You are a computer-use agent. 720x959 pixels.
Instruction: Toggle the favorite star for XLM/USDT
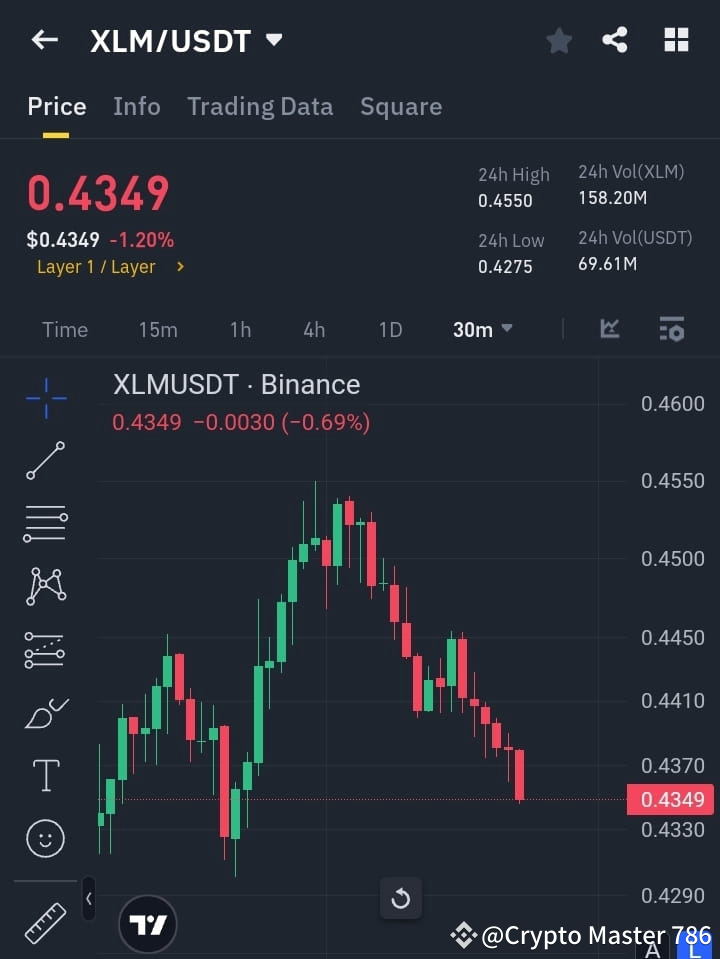[x=558, y=40]
